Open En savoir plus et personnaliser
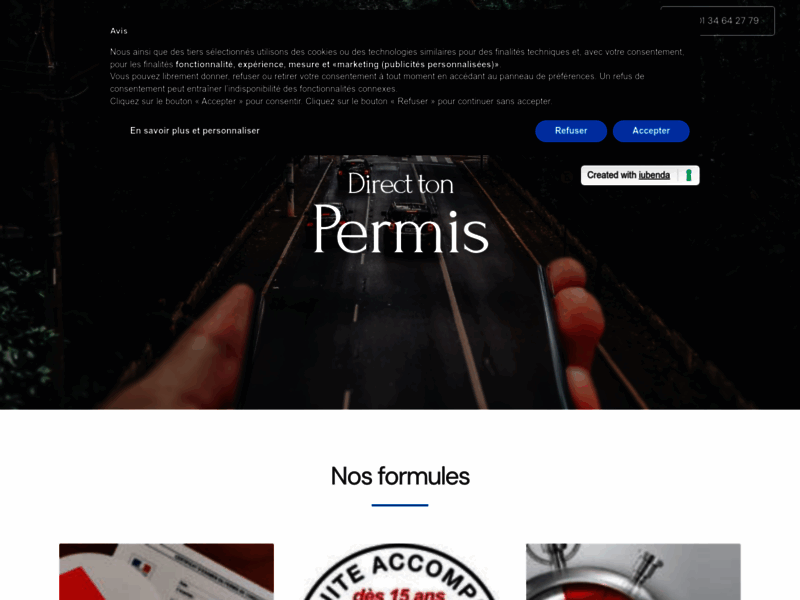The image size is (800, 600). point(195,131)
